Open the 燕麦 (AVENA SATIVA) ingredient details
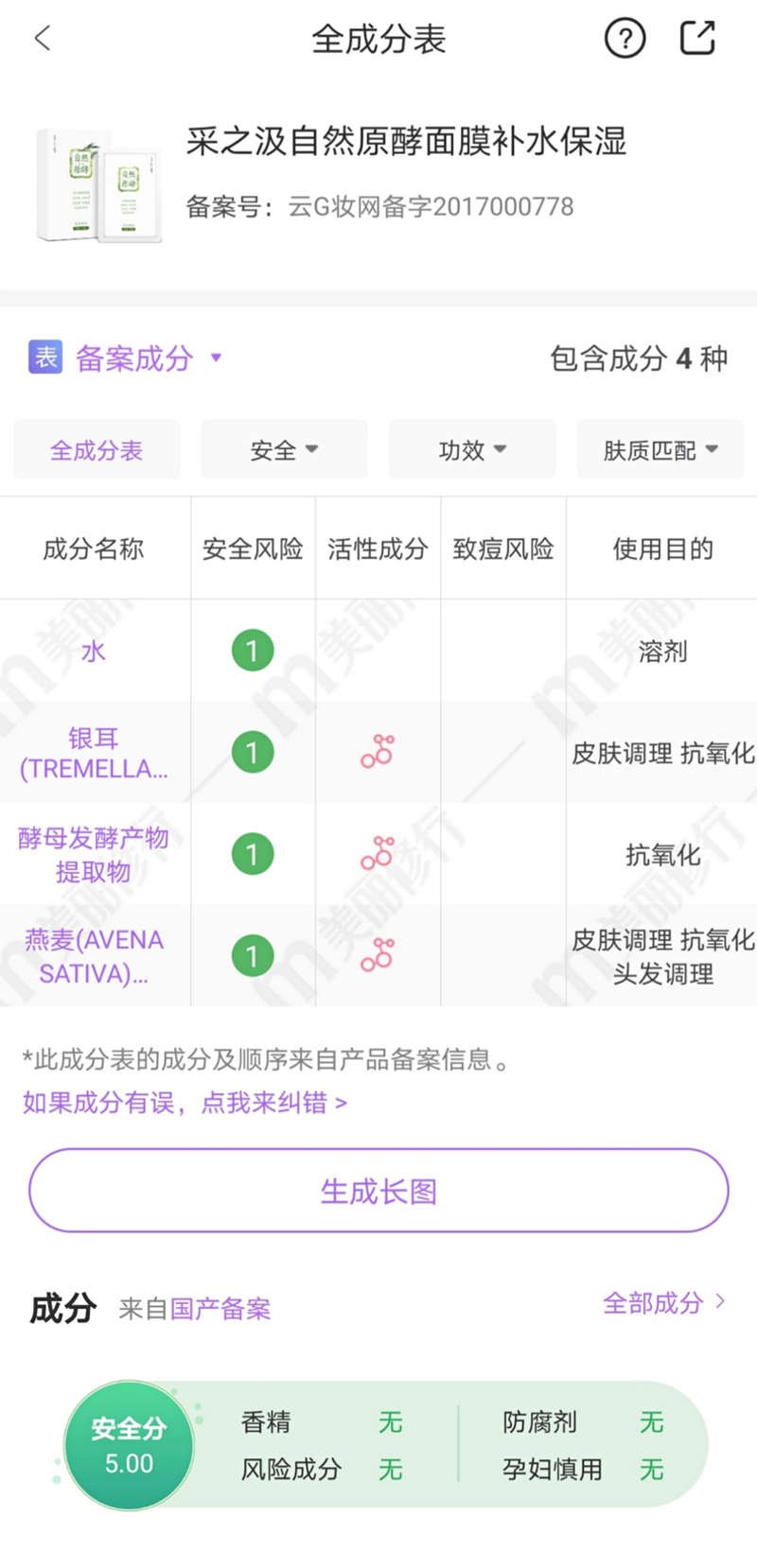Image resolution: width=757 pixels, height=1568 pixels. pyautogui.click(x=93, y=956)
